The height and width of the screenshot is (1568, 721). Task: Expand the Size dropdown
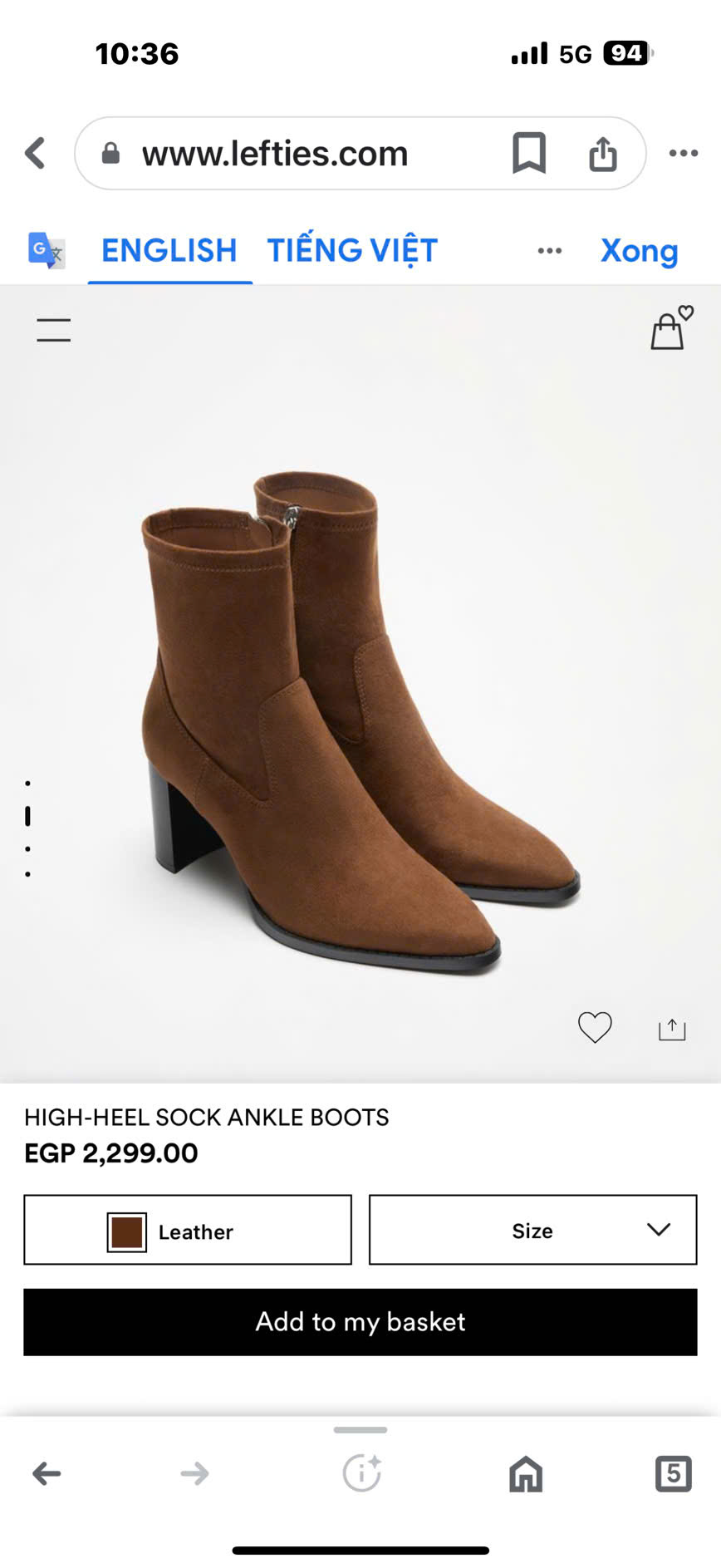532,1230
